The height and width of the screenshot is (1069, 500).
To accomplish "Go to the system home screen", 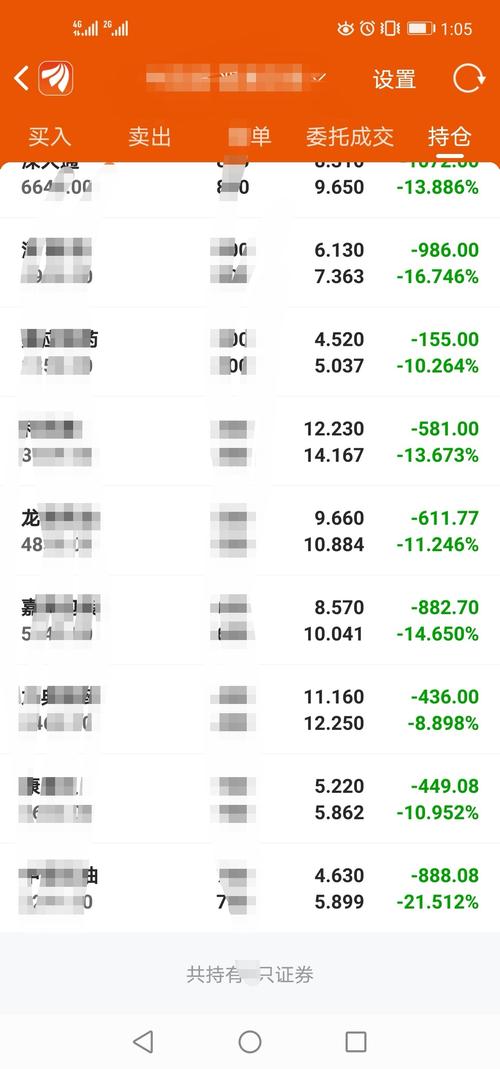I will pyautogui.click(x=250, y=1041).
